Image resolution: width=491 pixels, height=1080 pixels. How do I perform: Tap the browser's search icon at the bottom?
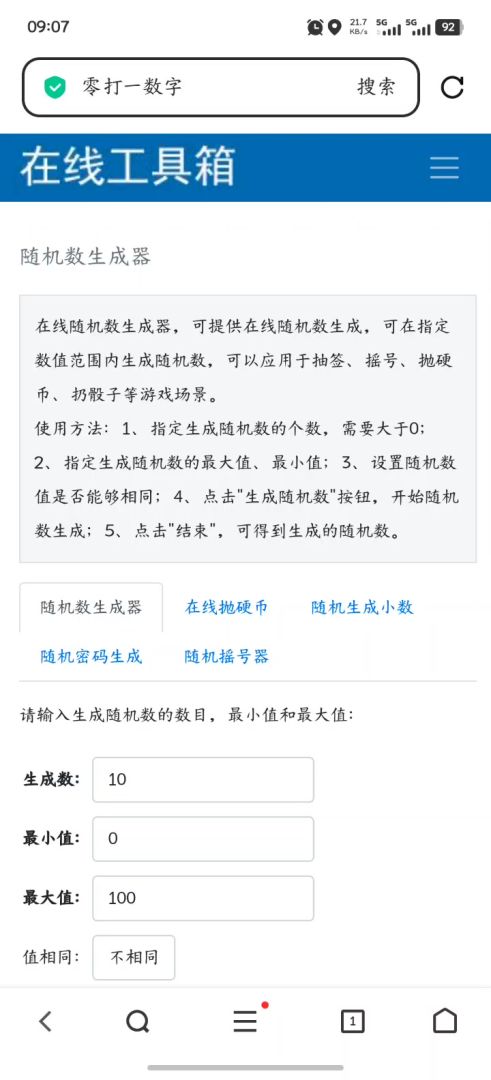(138, 1021)
